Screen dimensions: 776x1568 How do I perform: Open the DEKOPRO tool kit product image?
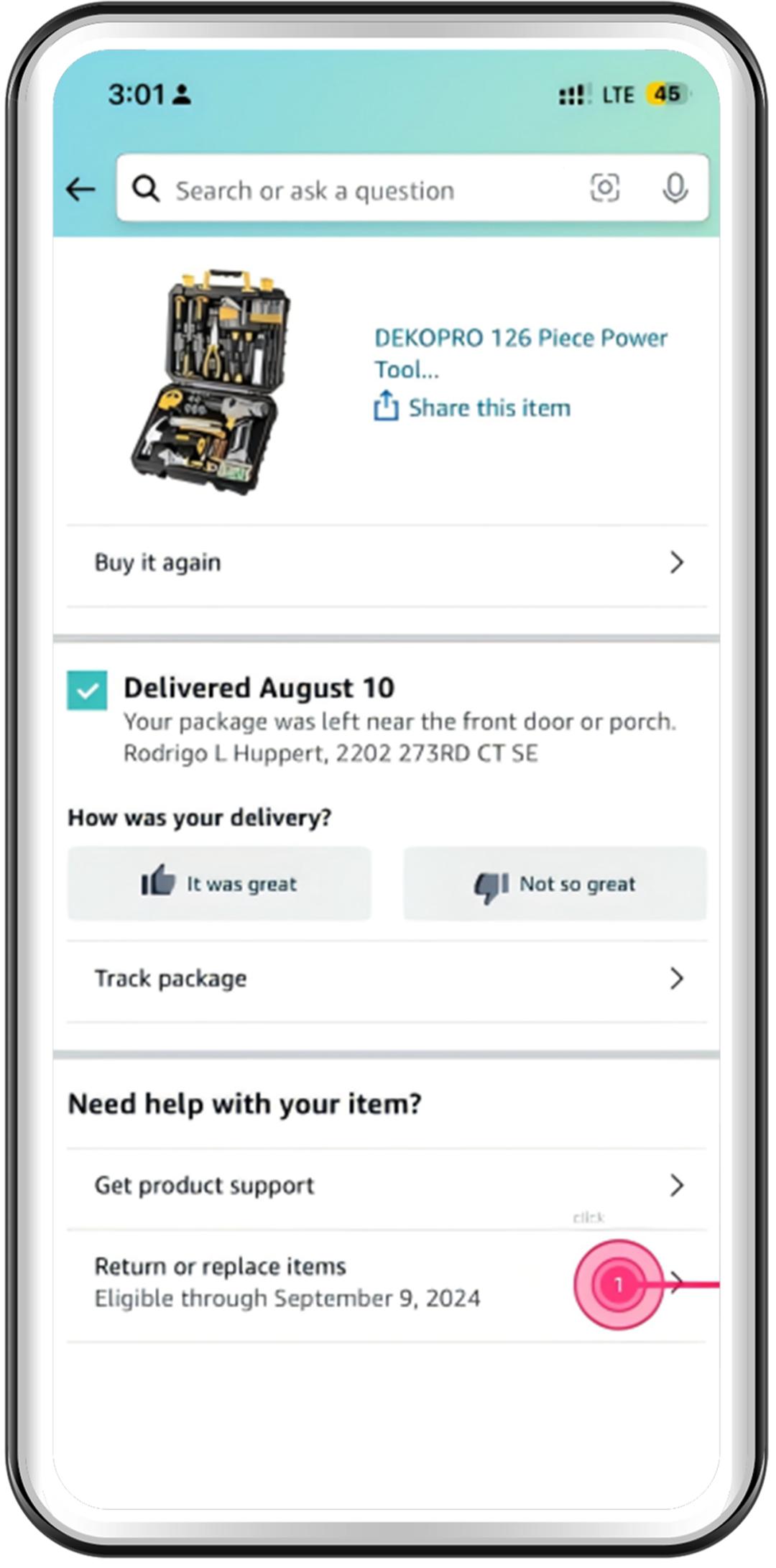(x=211, y=382)
